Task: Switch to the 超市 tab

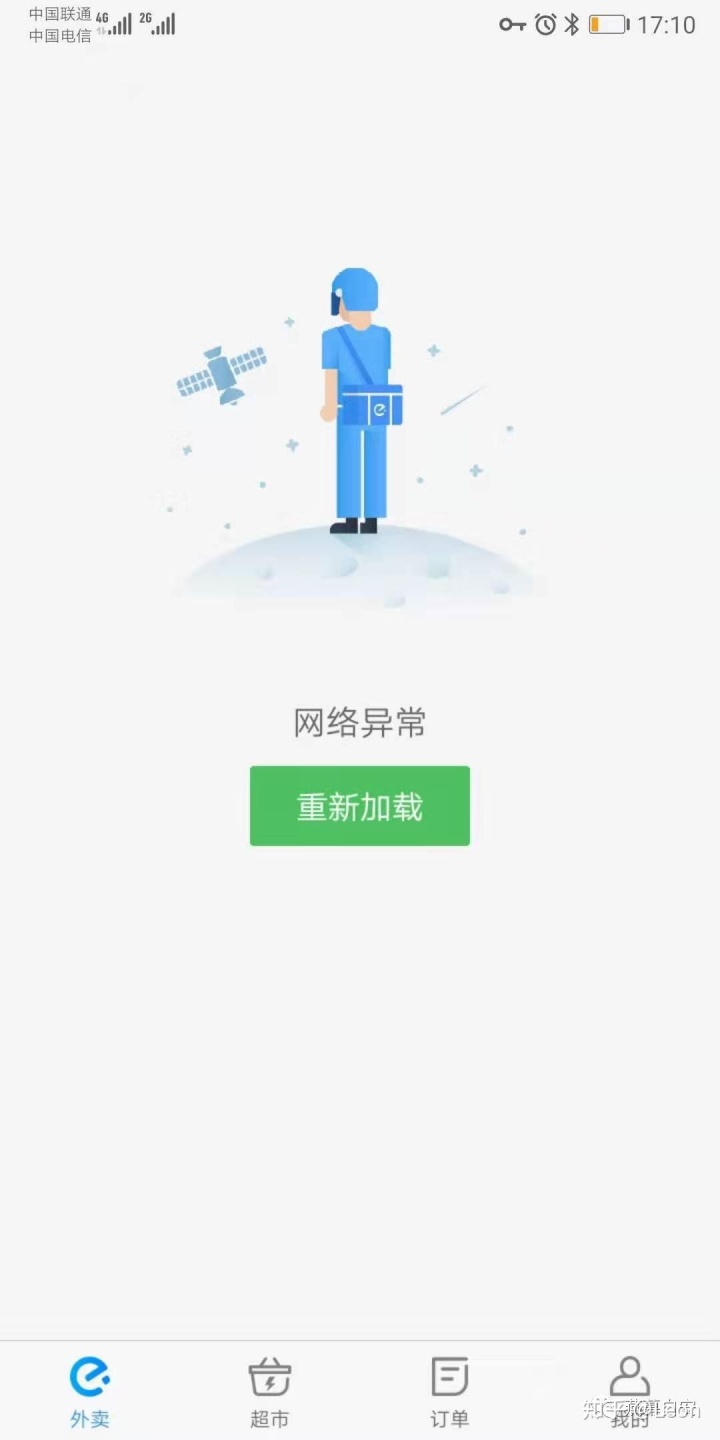Action: (x=270, y=1390)
